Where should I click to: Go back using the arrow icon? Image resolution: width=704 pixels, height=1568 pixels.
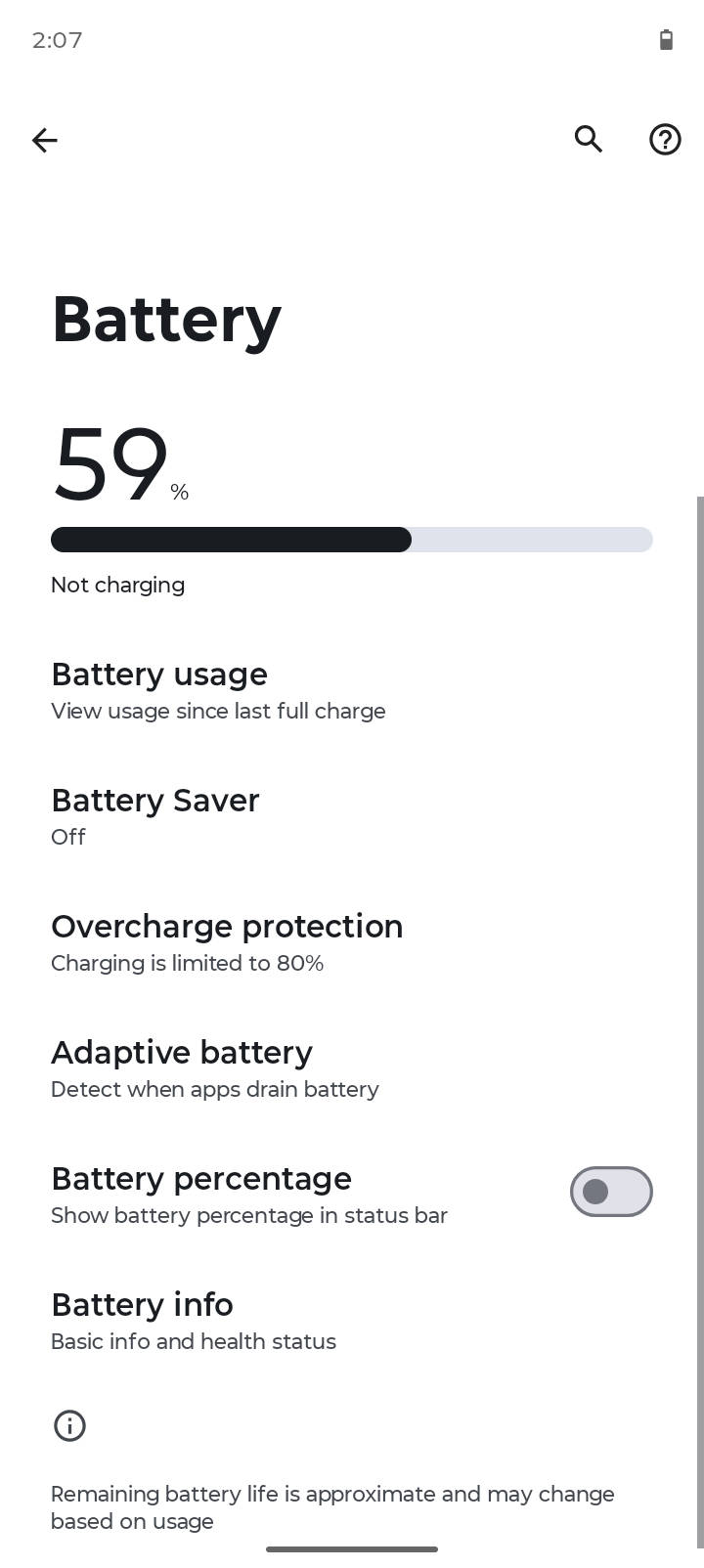click(x=45, y=140)
